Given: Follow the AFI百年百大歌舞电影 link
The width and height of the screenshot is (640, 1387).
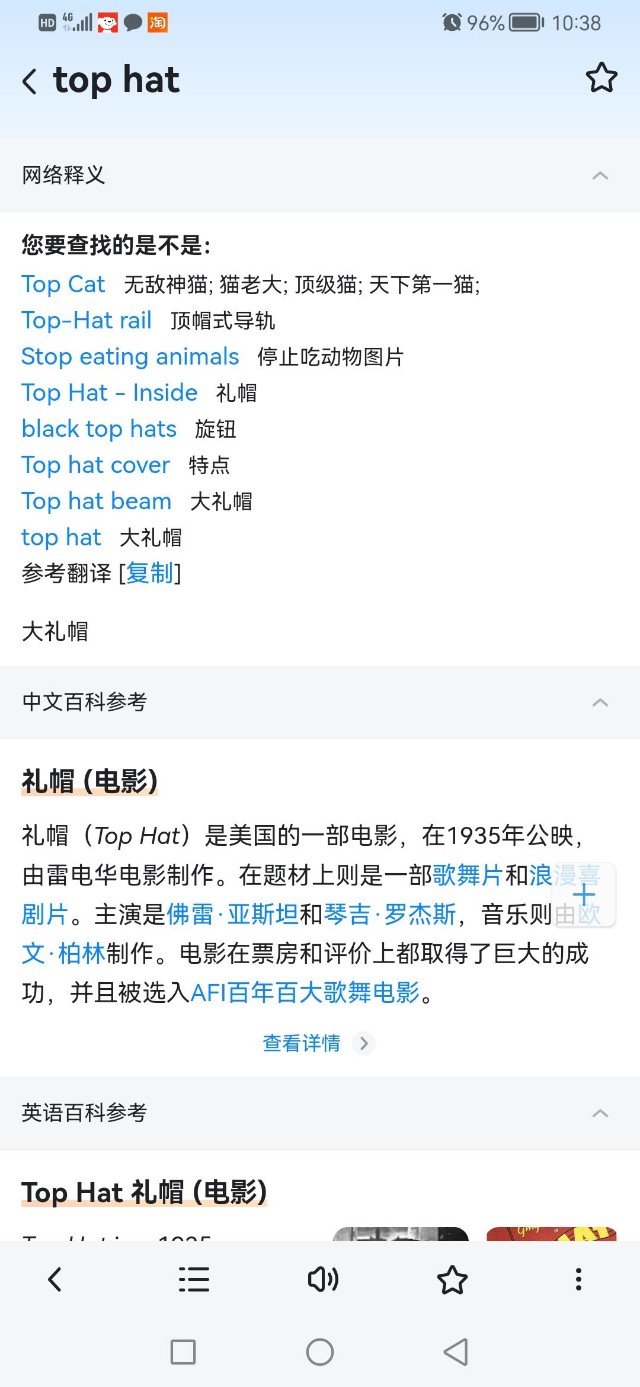Looking at the screenshot, I should pyautogui.click(x=304, y=992).
